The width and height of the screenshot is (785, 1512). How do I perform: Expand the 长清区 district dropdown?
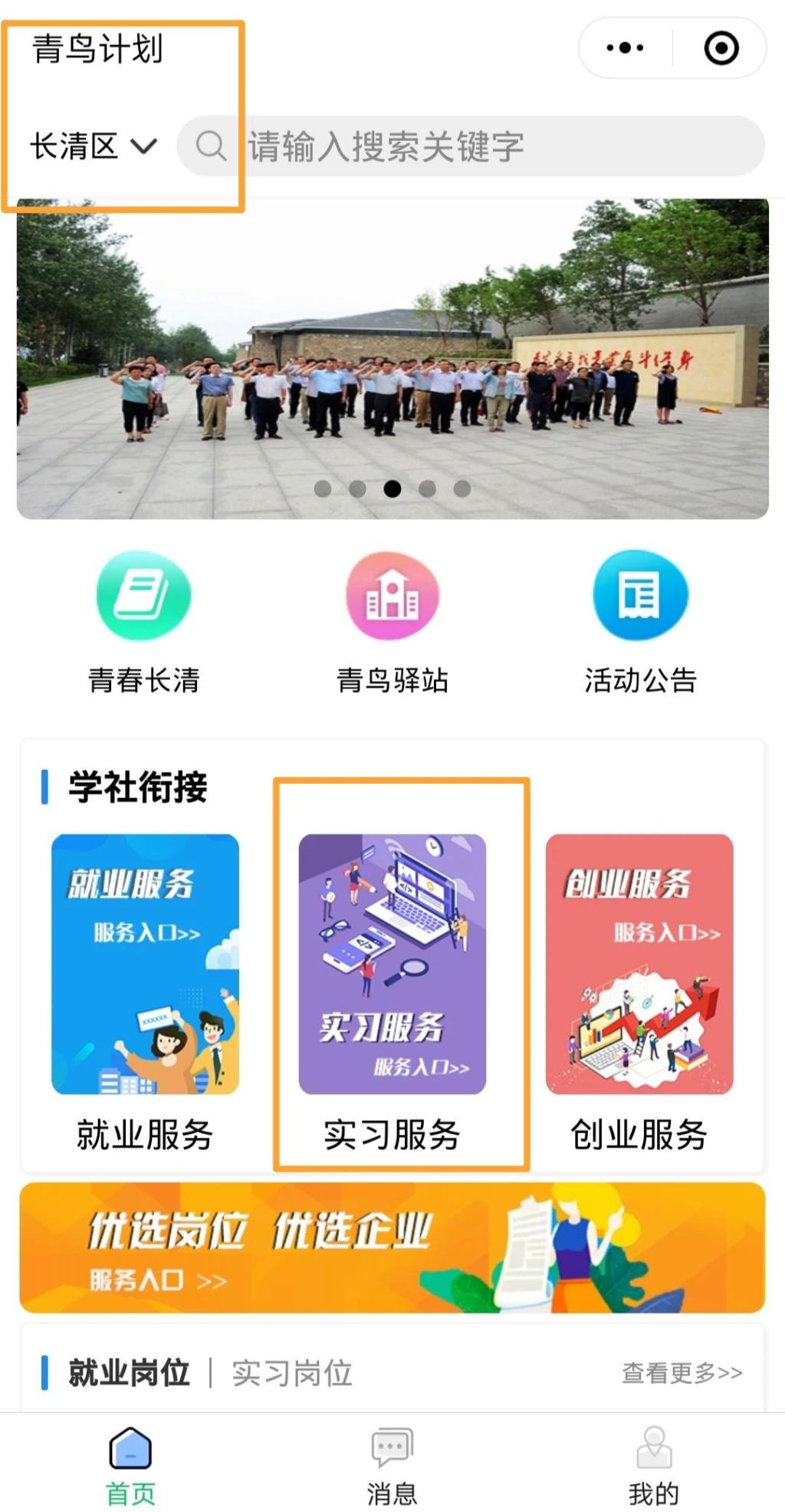pyautogui.click(x=94, y=146)
